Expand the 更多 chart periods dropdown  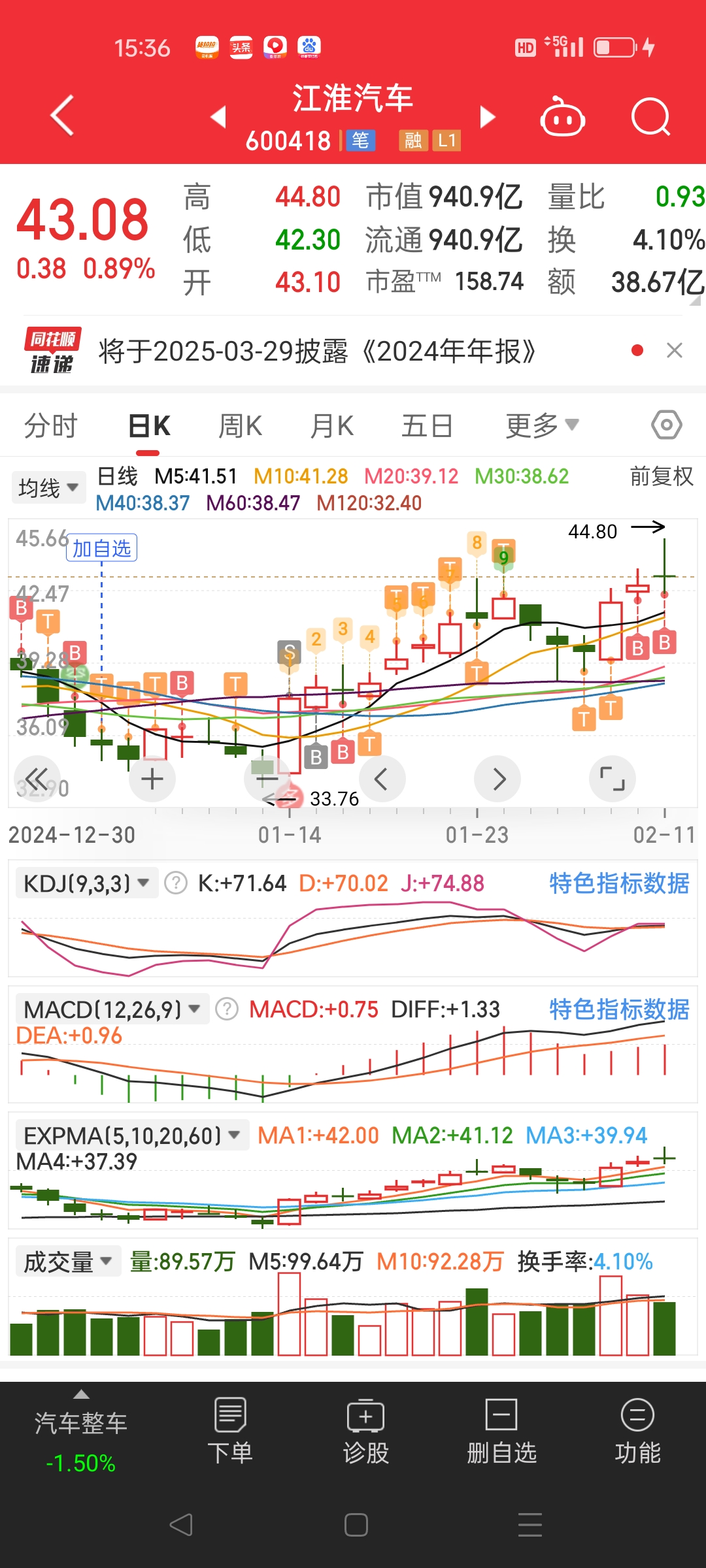(542, 426)
